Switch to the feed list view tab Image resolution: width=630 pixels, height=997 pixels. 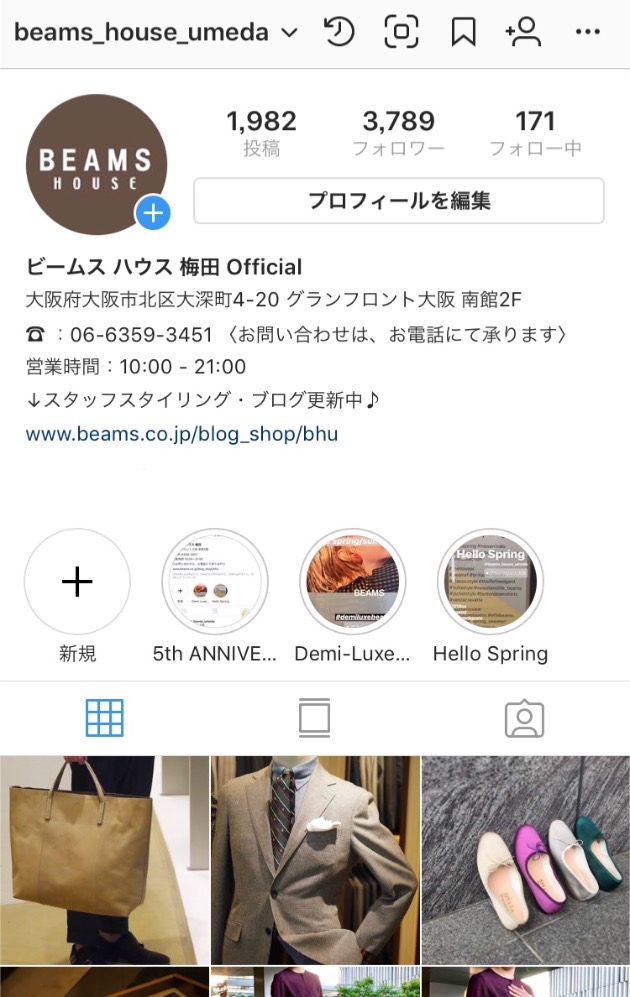314,718
